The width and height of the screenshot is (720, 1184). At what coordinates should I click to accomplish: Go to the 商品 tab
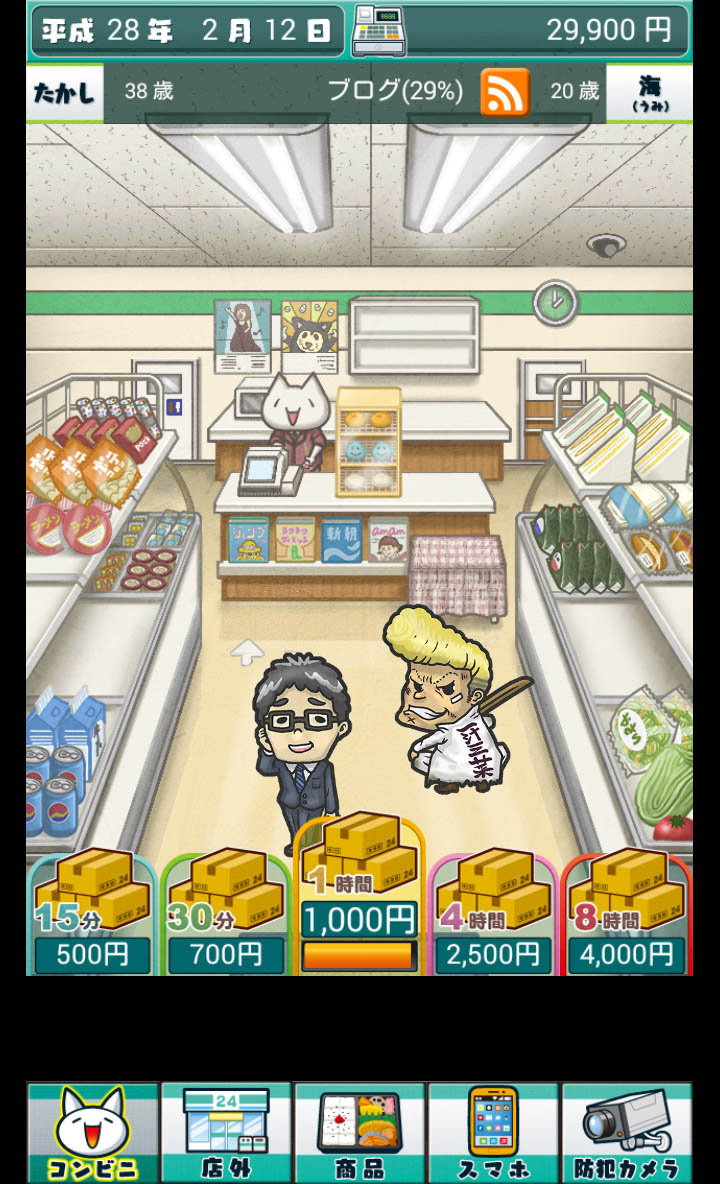[x=360, y=1132]
